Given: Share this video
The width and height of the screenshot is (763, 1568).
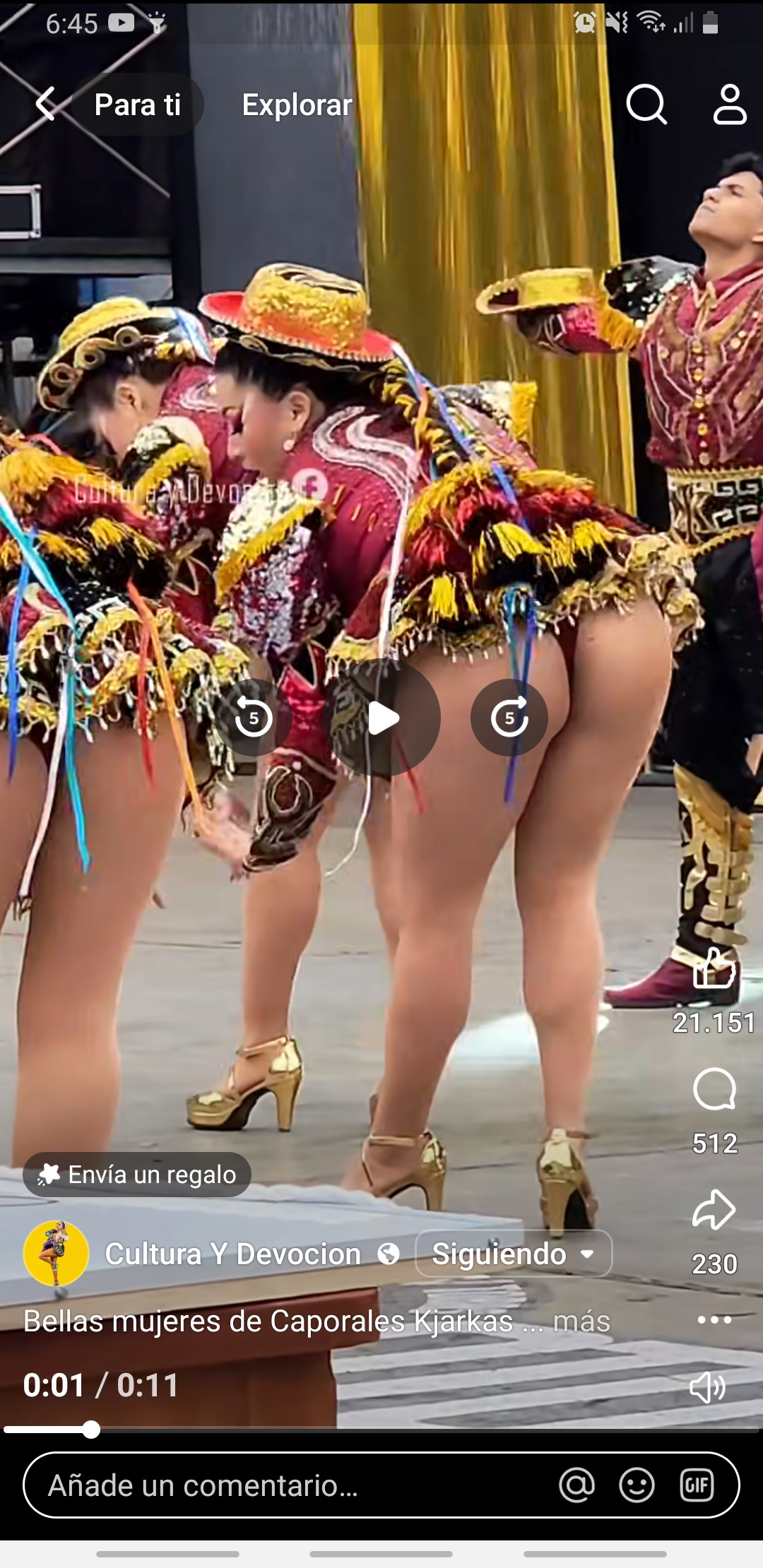Looking at the screenshot, I should (x=714, y=1210).
